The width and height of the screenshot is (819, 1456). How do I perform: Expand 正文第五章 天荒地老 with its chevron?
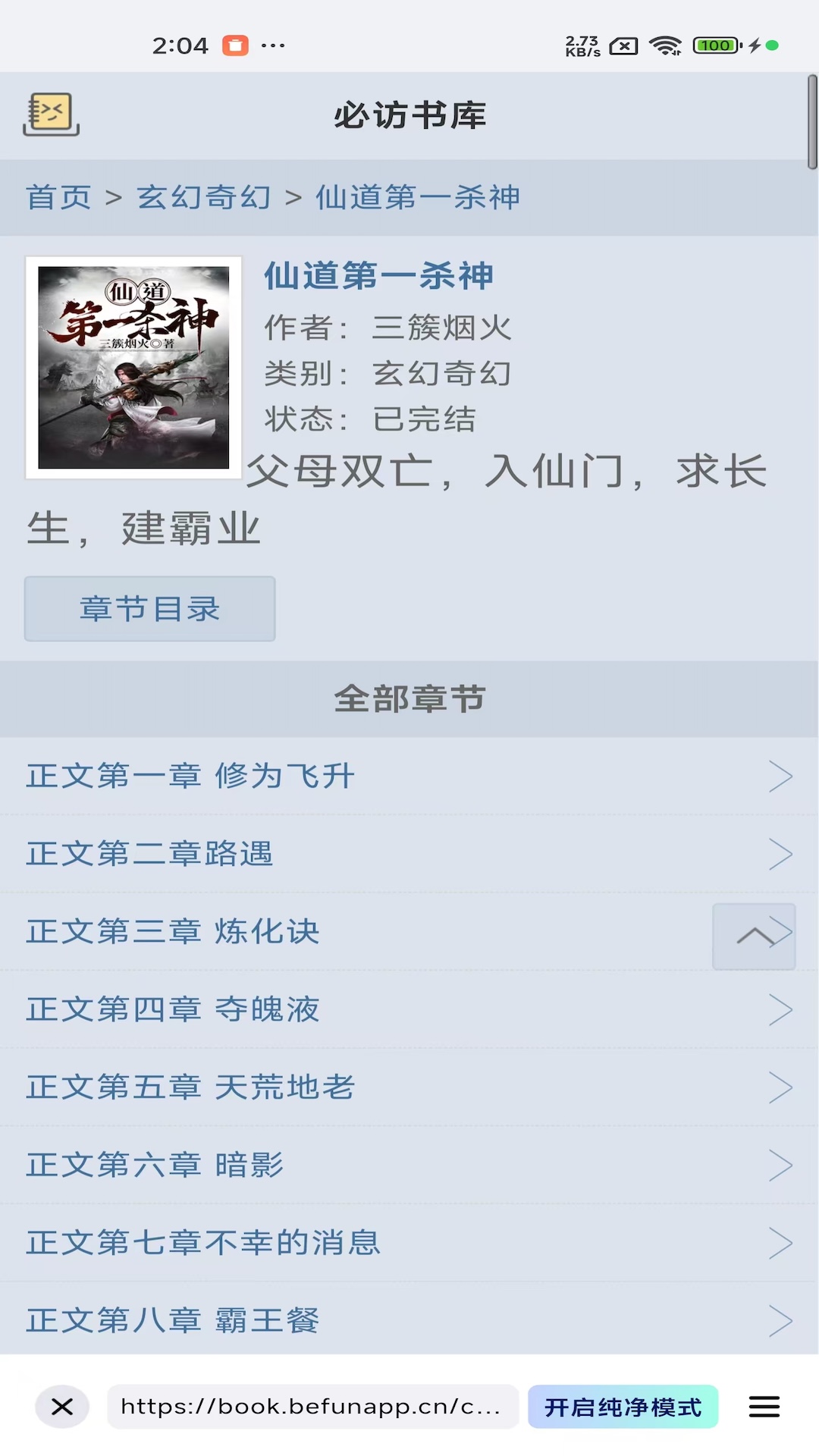(782, 1087)
